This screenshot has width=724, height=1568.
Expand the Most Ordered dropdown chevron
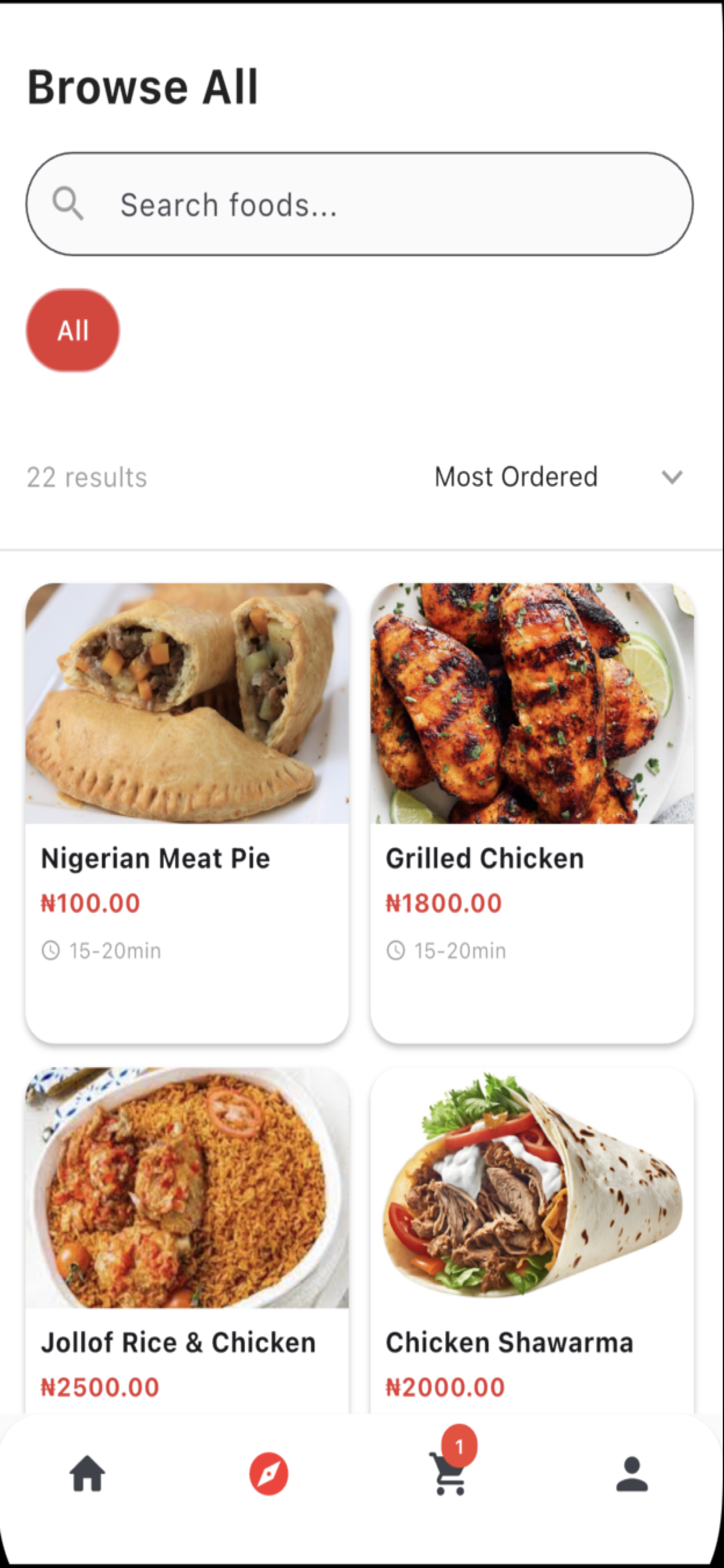[x=672, y=478]
